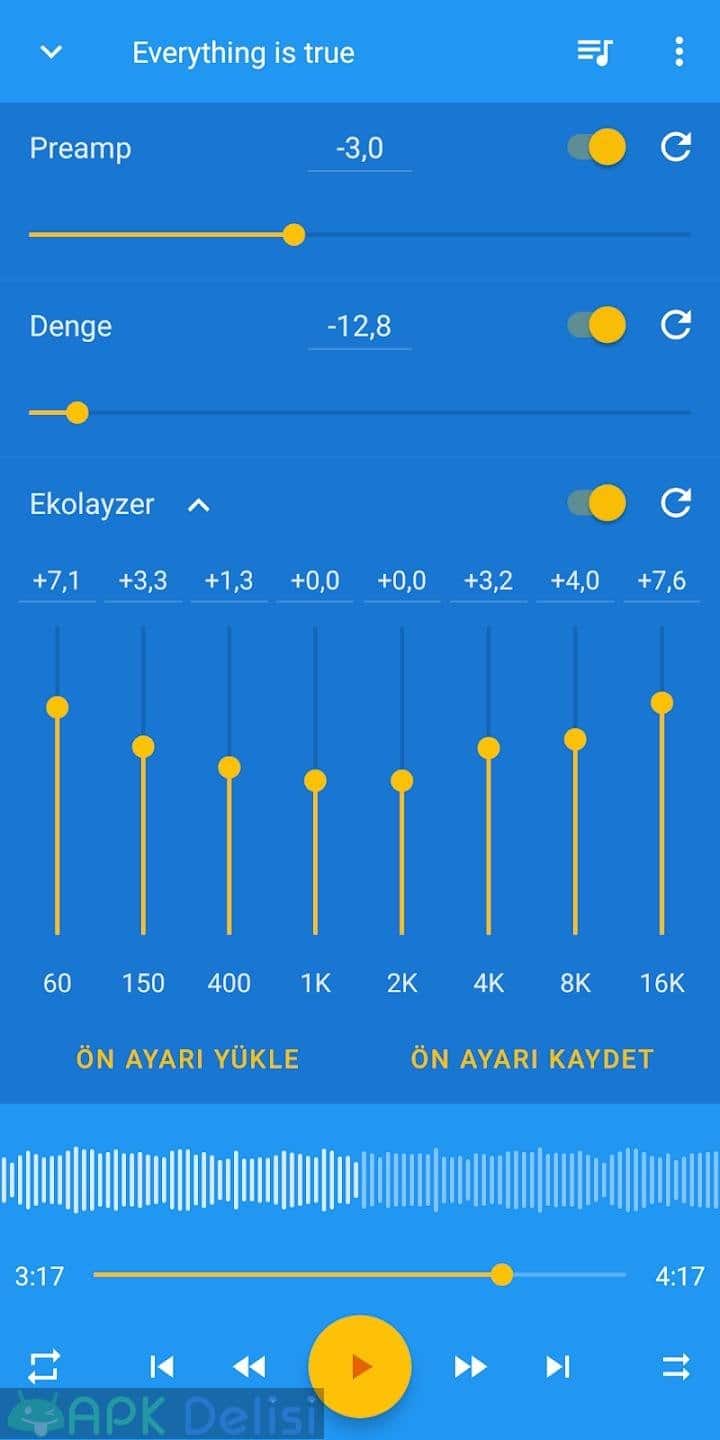Toggle repeat mode

45,1366
